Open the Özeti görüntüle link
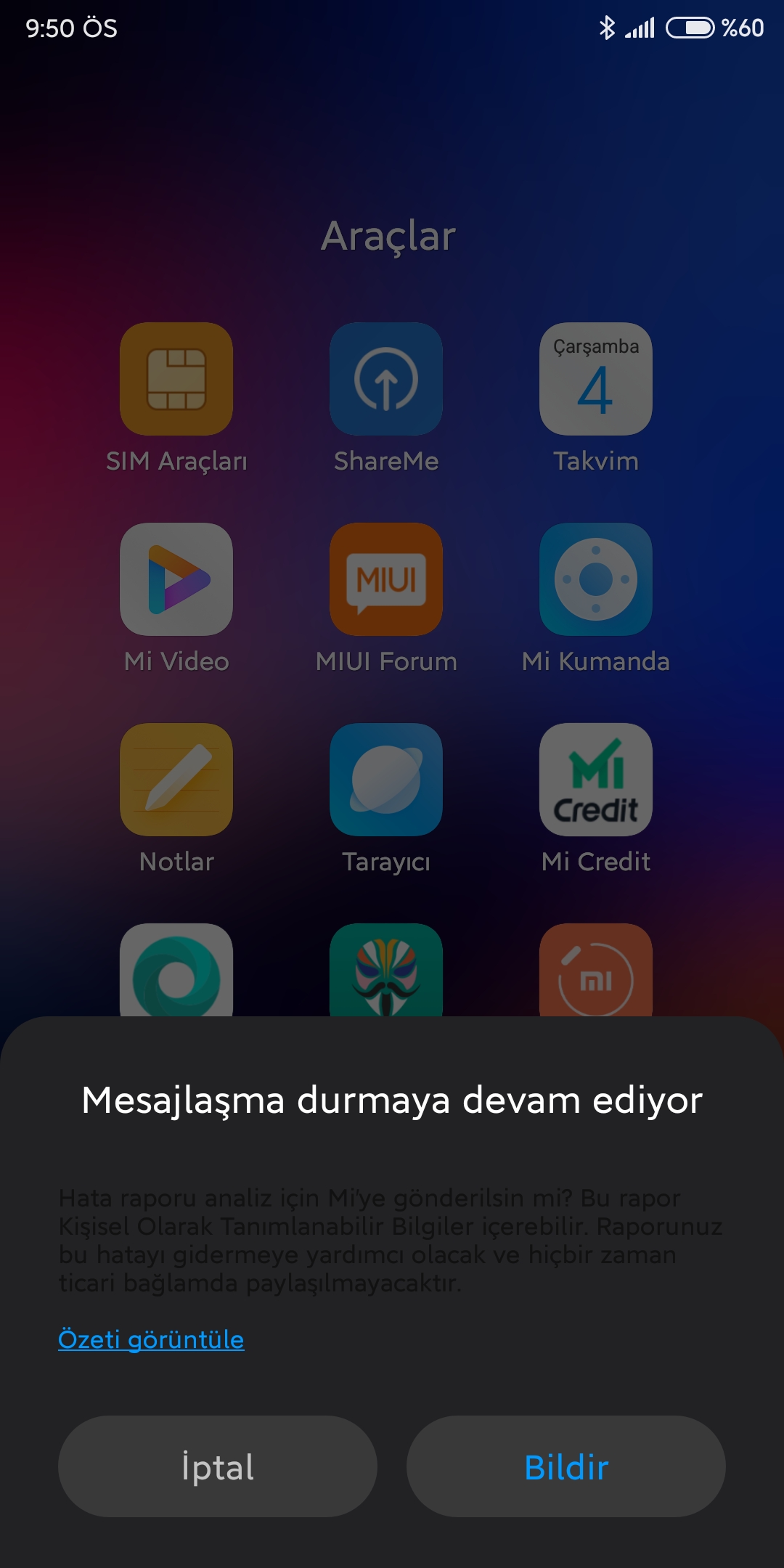 click(151, 1339)
